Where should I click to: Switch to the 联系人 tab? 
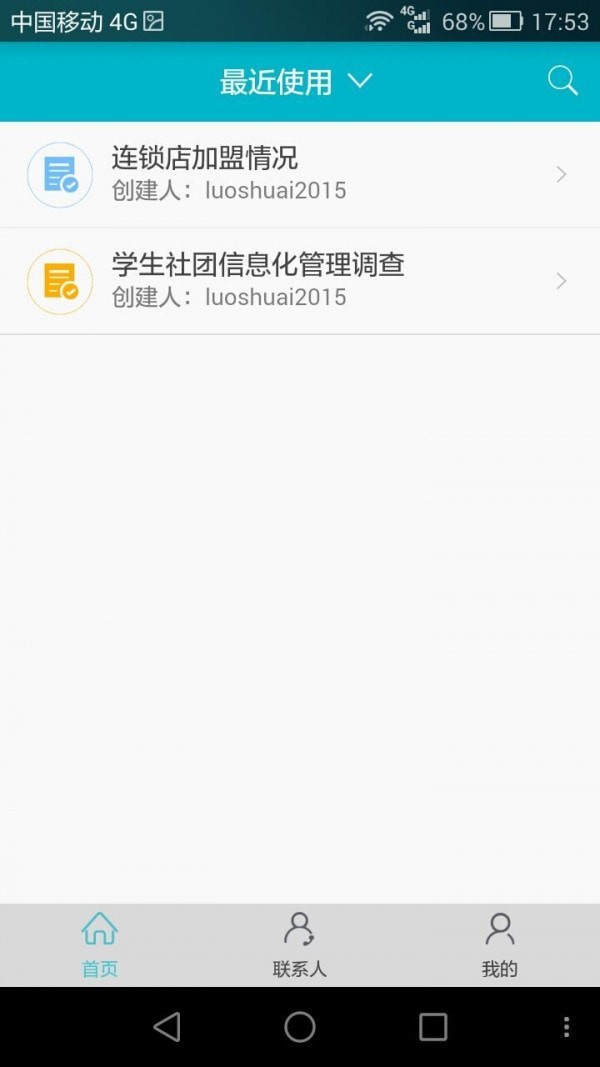(299, 945)
